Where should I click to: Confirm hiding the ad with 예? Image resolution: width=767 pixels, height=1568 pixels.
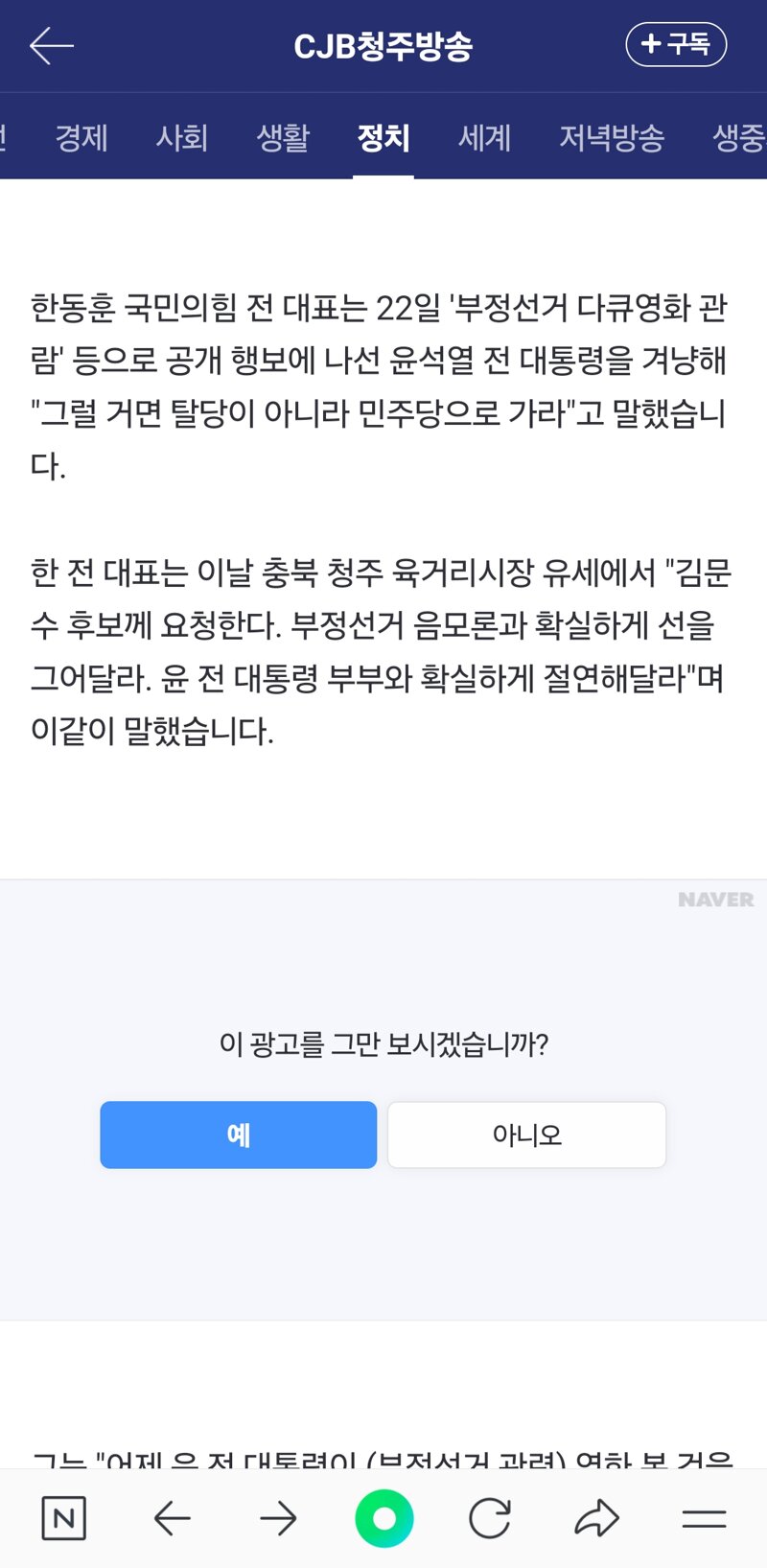coord(239,1135)
